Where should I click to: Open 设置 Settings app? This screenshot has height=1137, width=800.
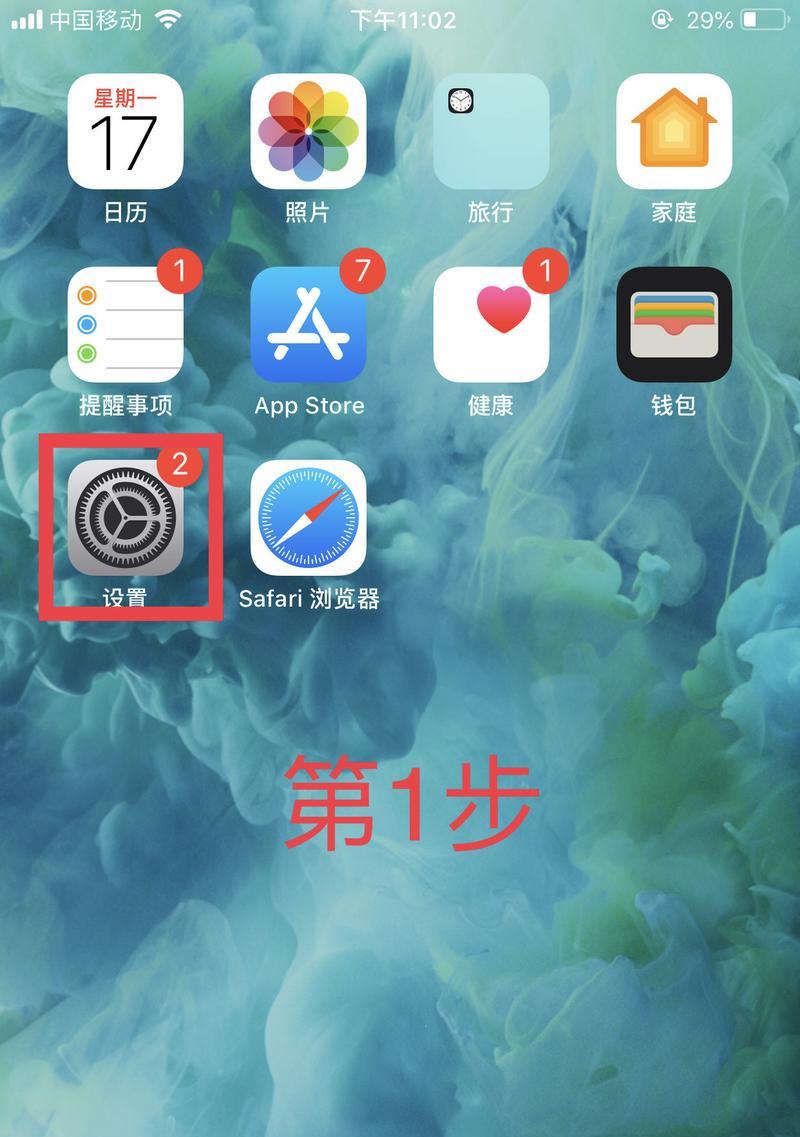coord(126,518)
